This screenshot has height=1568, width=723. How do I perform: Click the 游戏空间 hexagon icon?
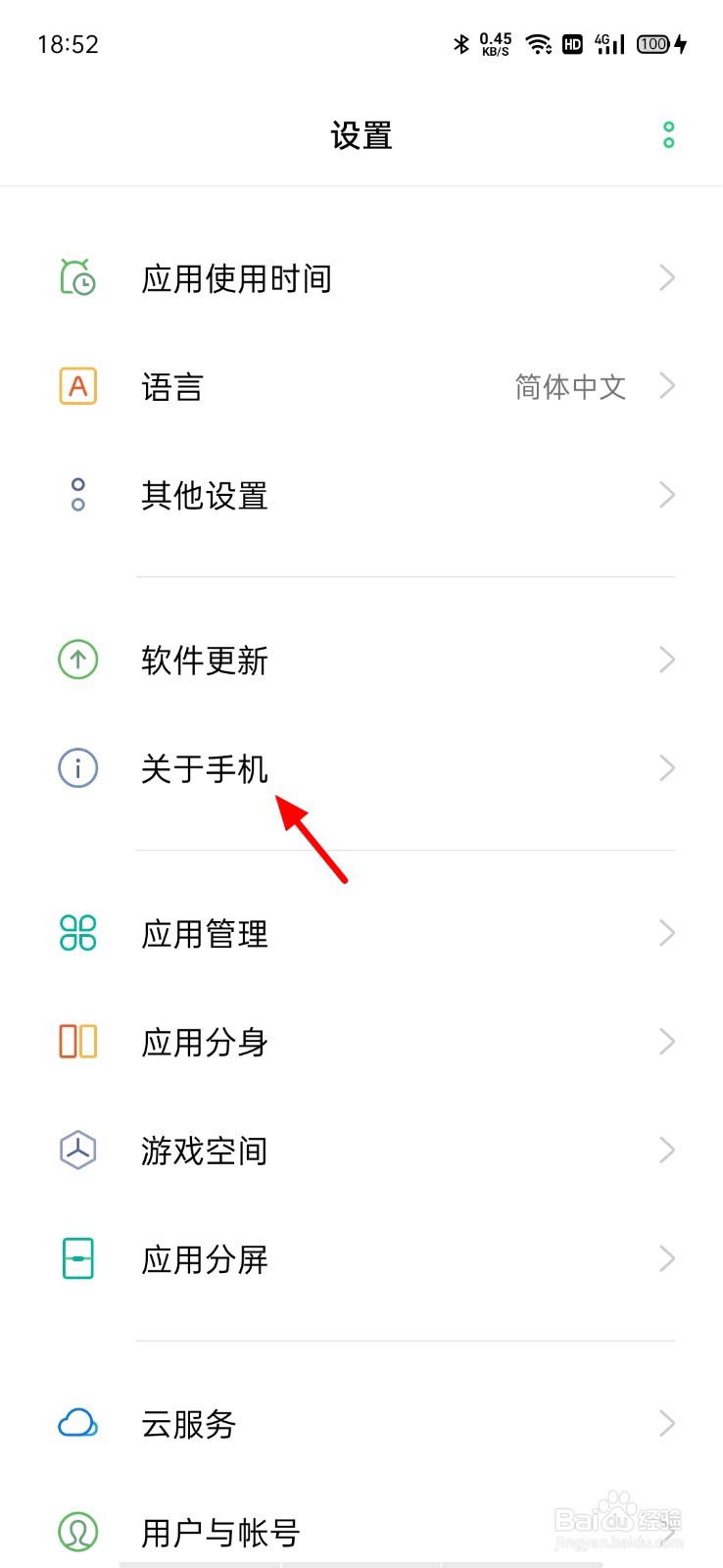(77, 1151)
